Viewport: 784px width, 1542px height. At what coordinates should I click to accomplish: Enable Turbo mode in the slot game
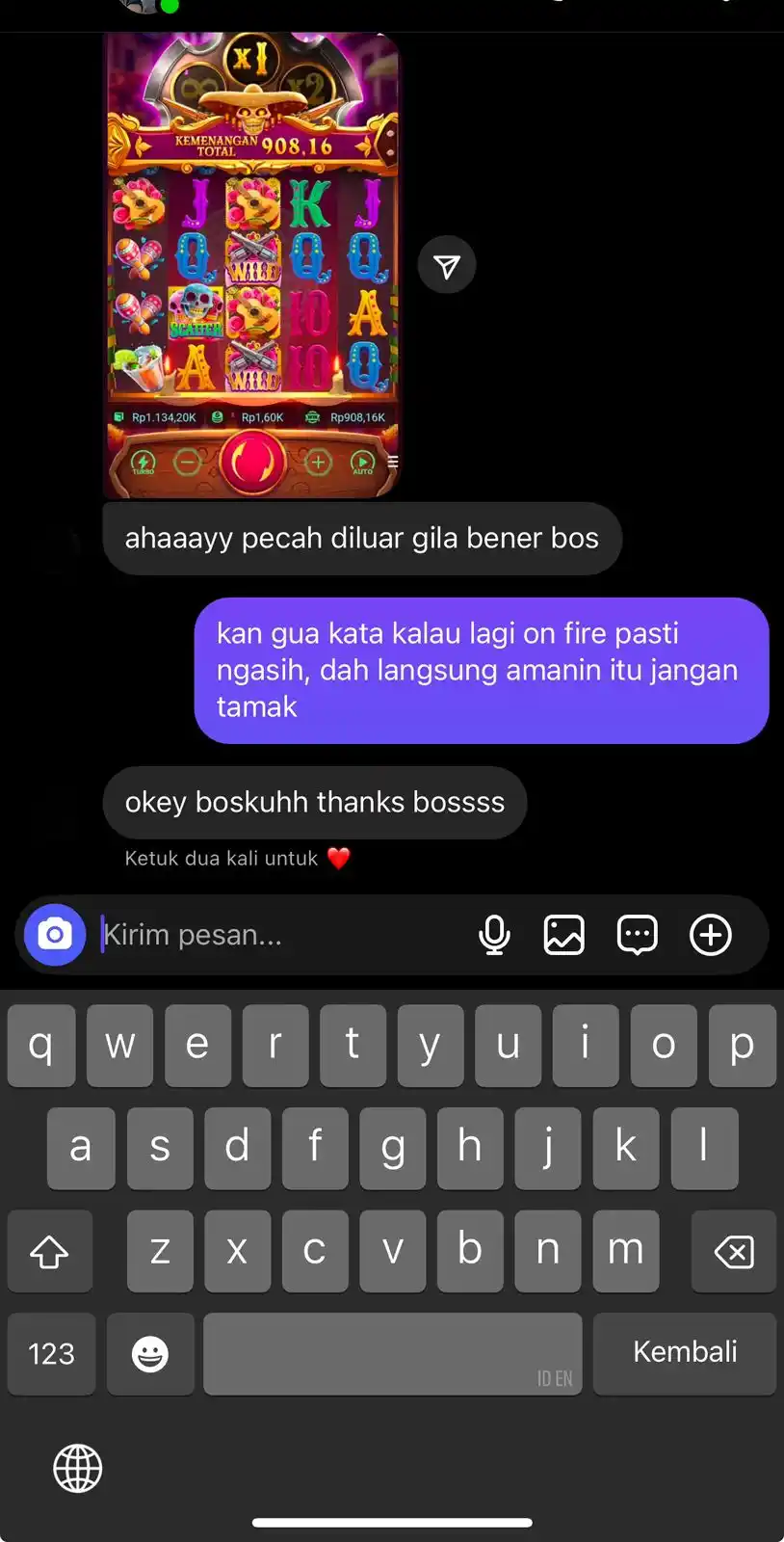(143, 463)
